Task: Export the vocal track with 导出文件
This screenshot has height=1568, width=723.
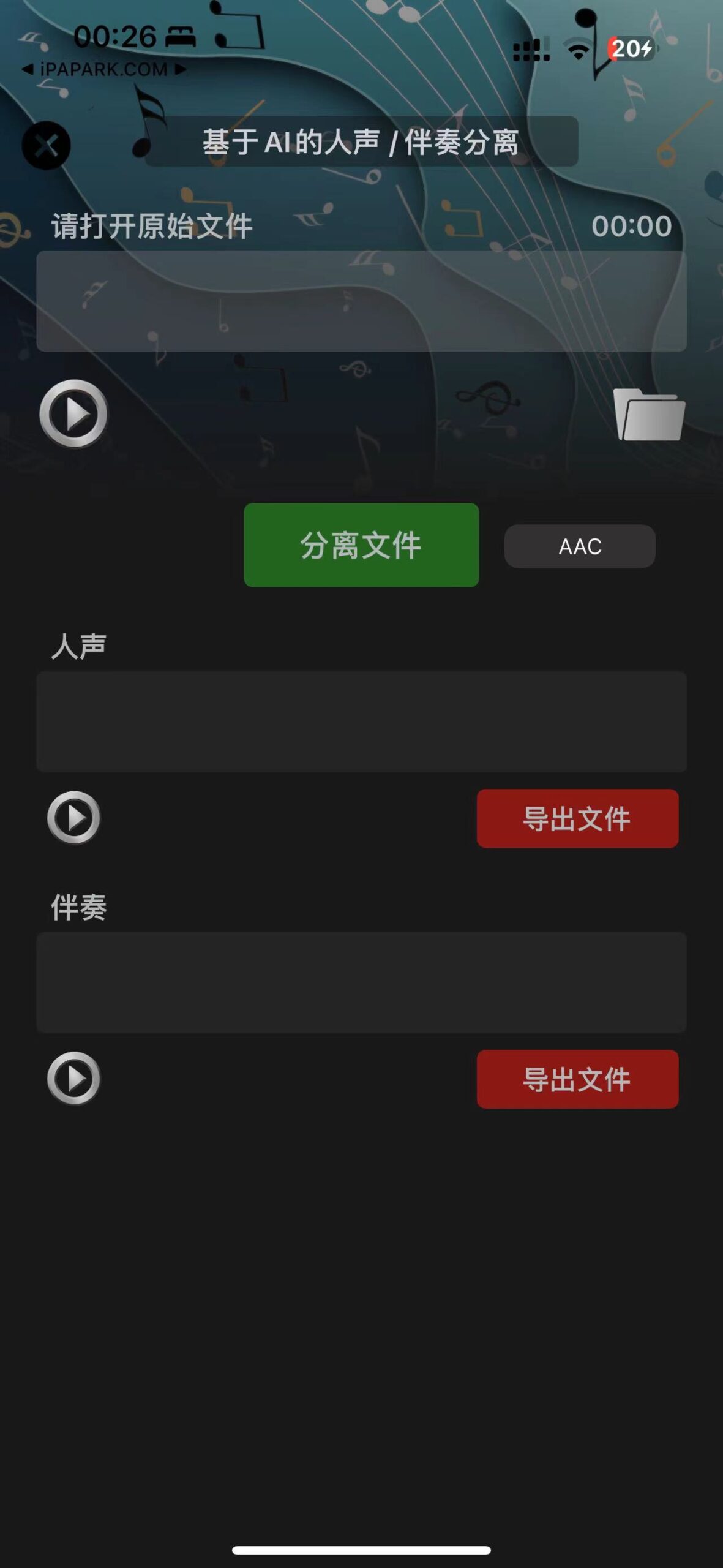Action: [x=577, y=819]
